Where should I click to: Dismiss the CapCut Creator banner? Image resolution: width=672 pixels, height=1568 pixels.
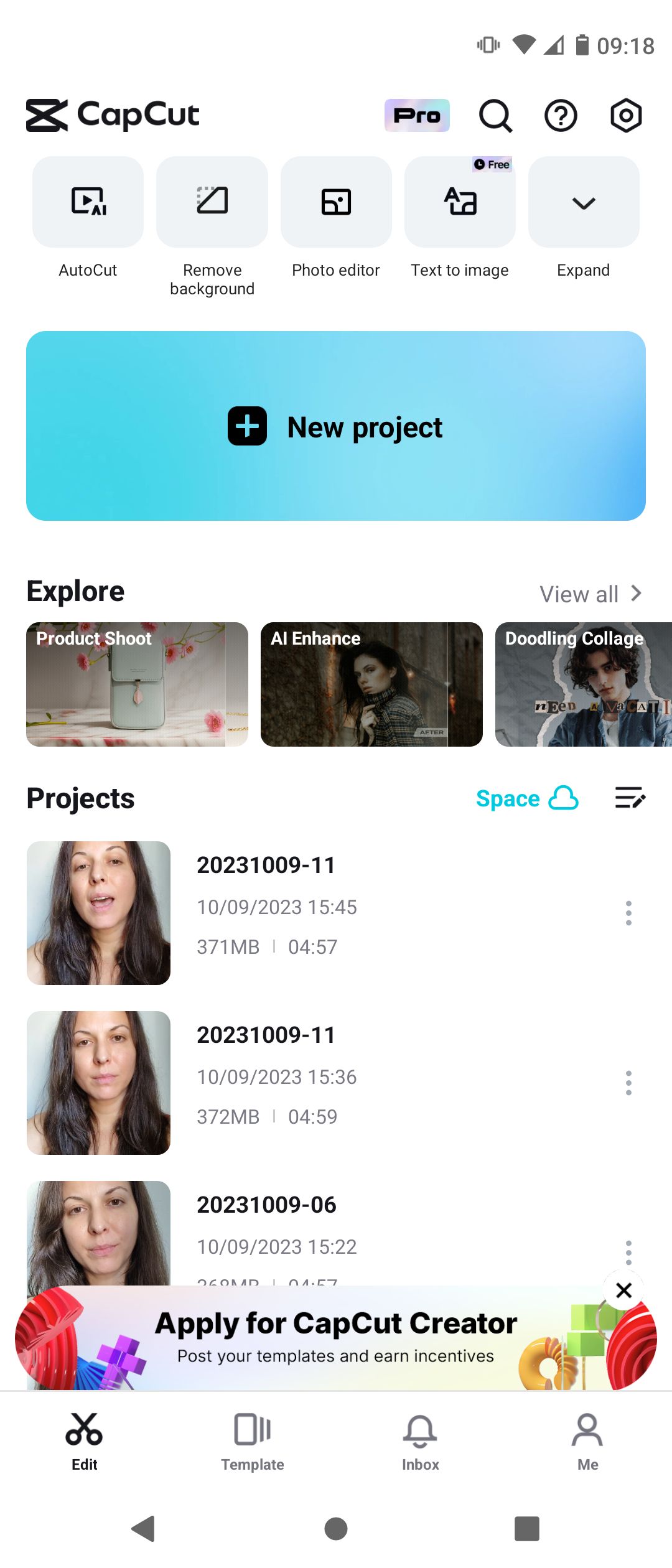pos(624,1290)
